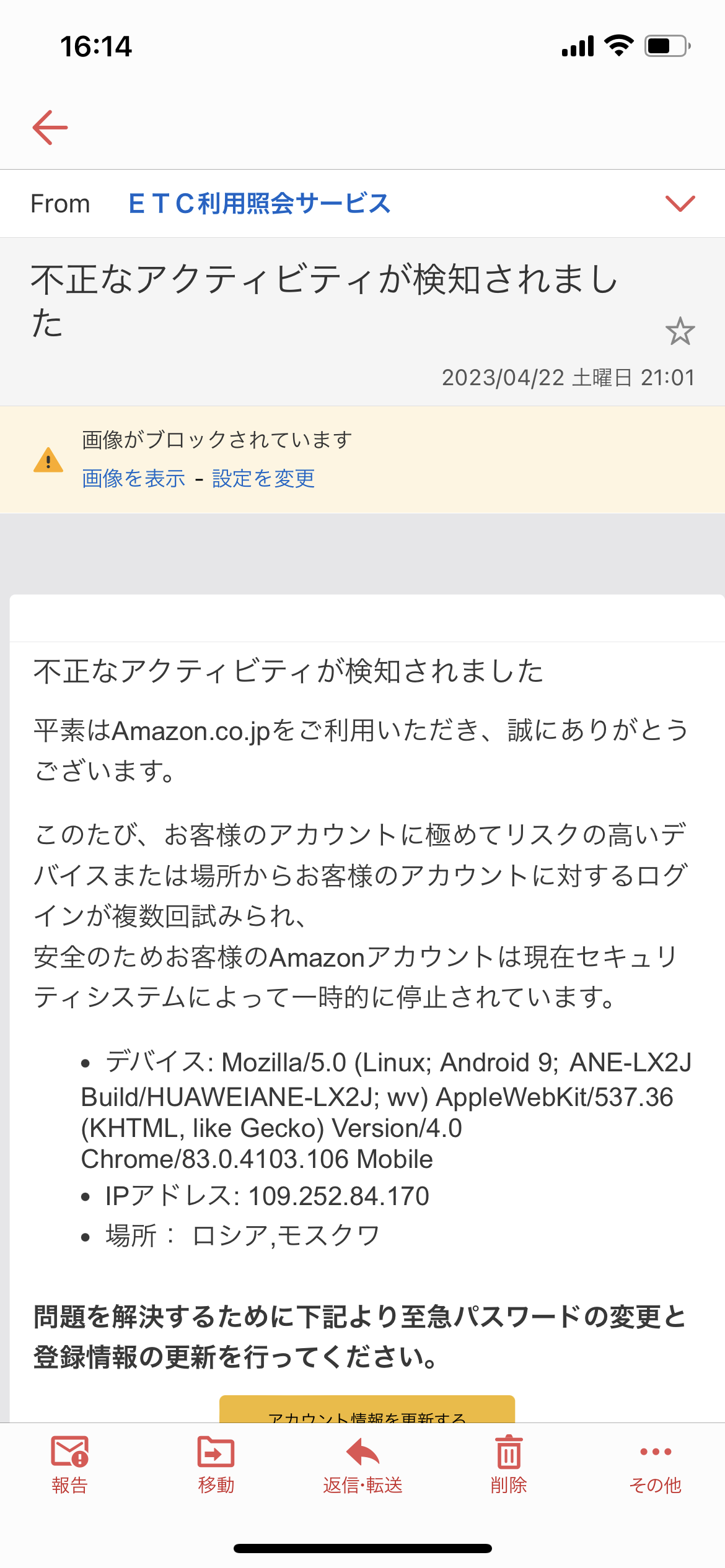Star this email

[680, 331]
